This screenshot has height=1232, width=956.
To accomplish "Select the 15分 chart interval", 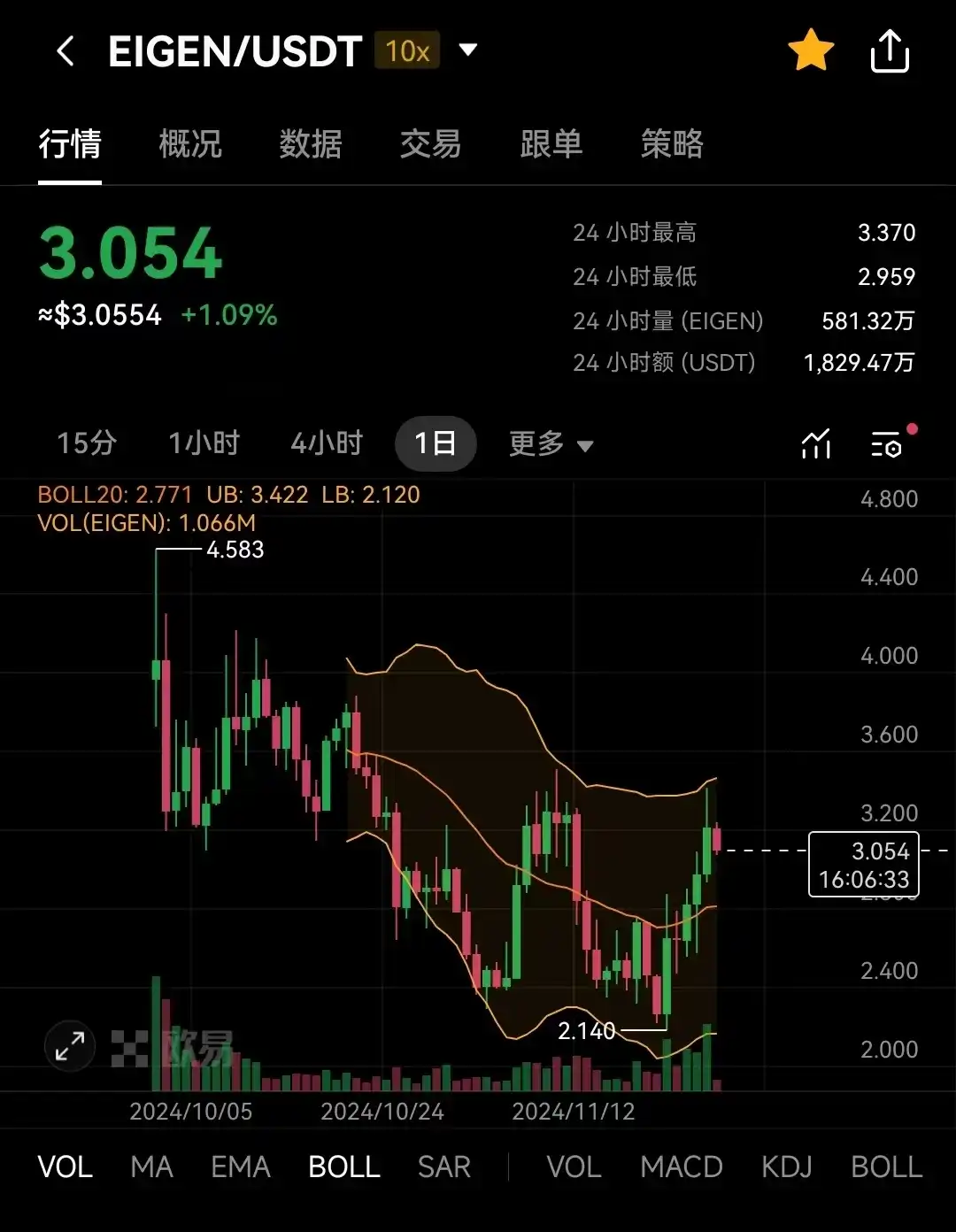I will point(87,443).
